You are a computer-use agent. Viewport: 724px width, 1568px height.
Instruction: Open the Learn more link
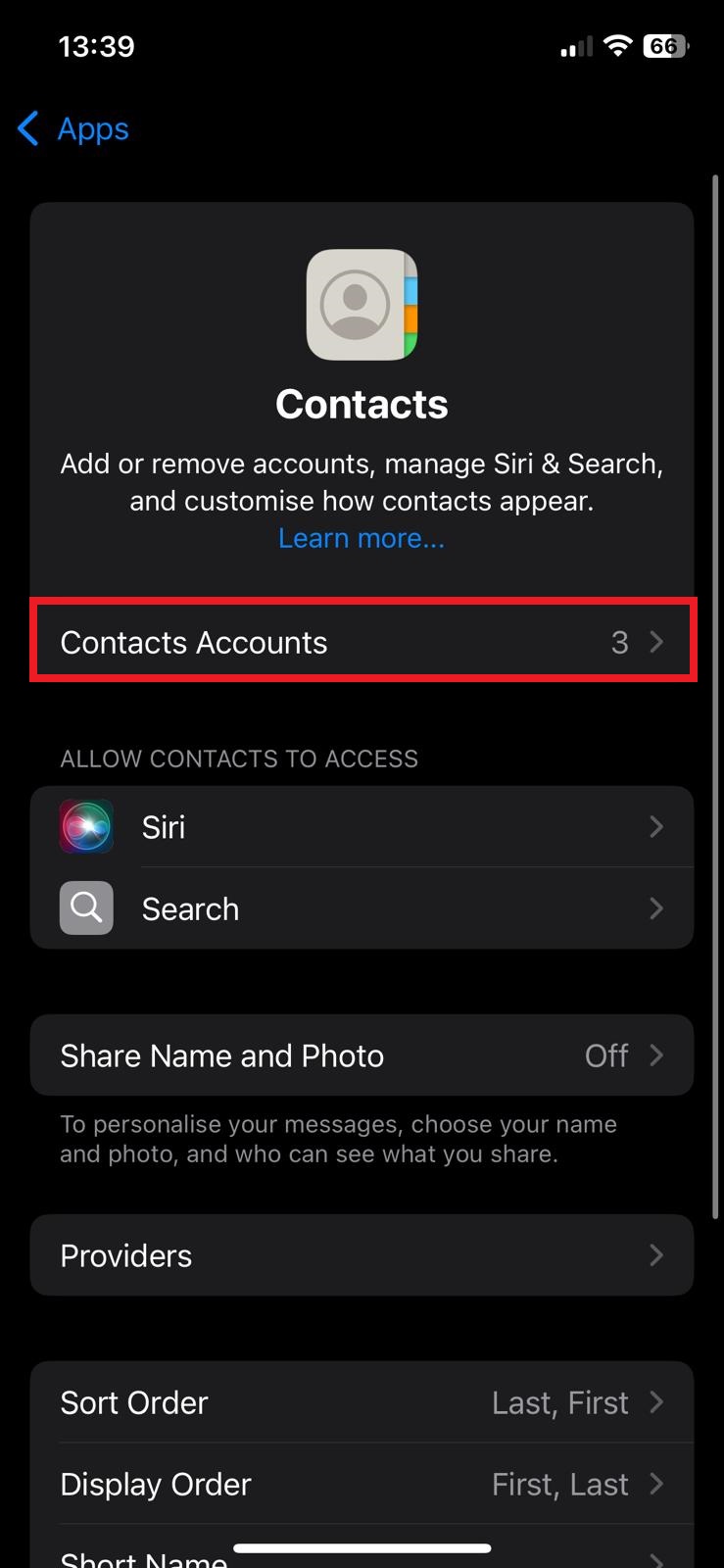[362, 538]
